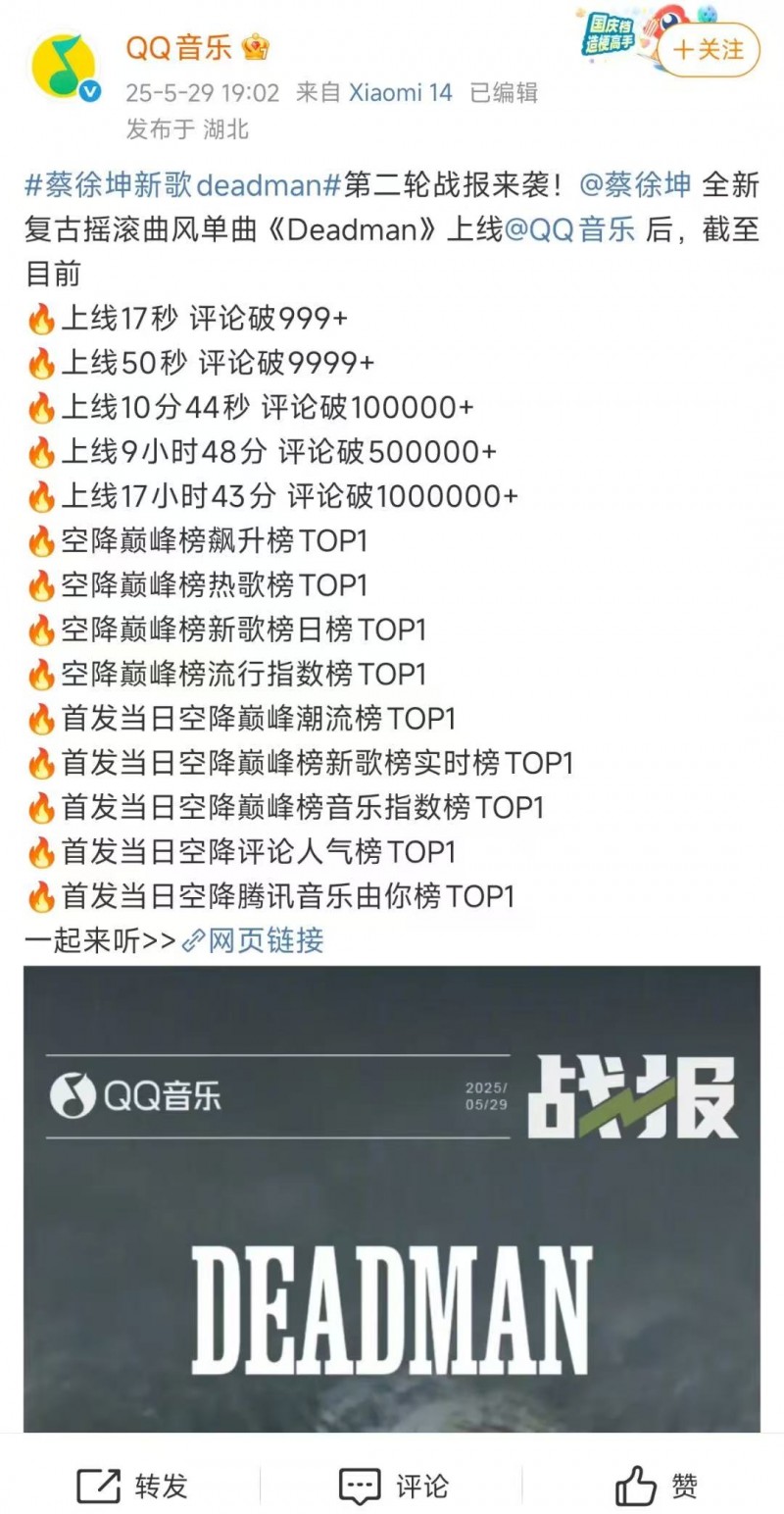The image size is (784, 1514).
Task: Open the 网页链接 web link
Action: coord(253,940)
